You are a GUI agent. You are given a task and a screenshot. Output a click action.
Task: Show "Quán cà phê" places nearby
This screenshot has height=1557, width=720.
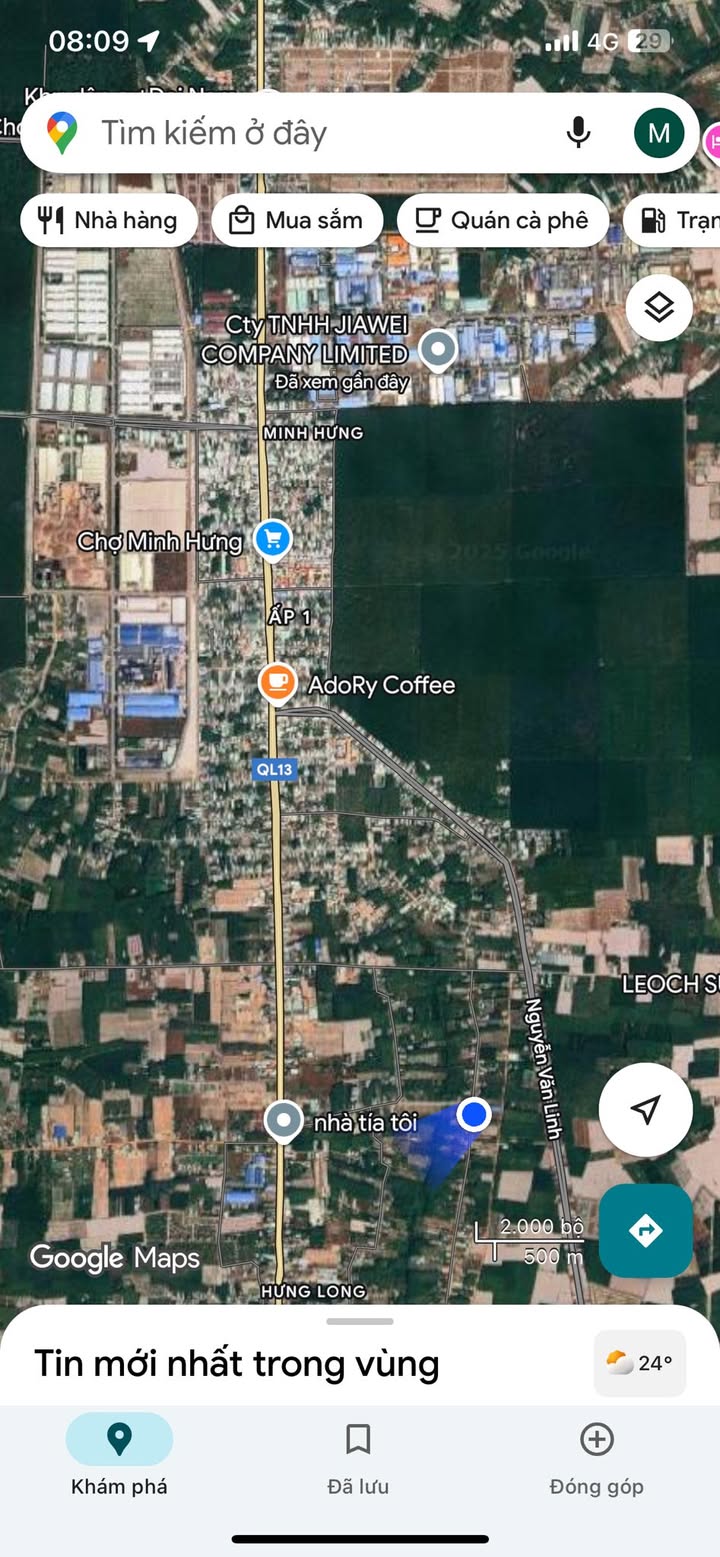click(503, 221)
